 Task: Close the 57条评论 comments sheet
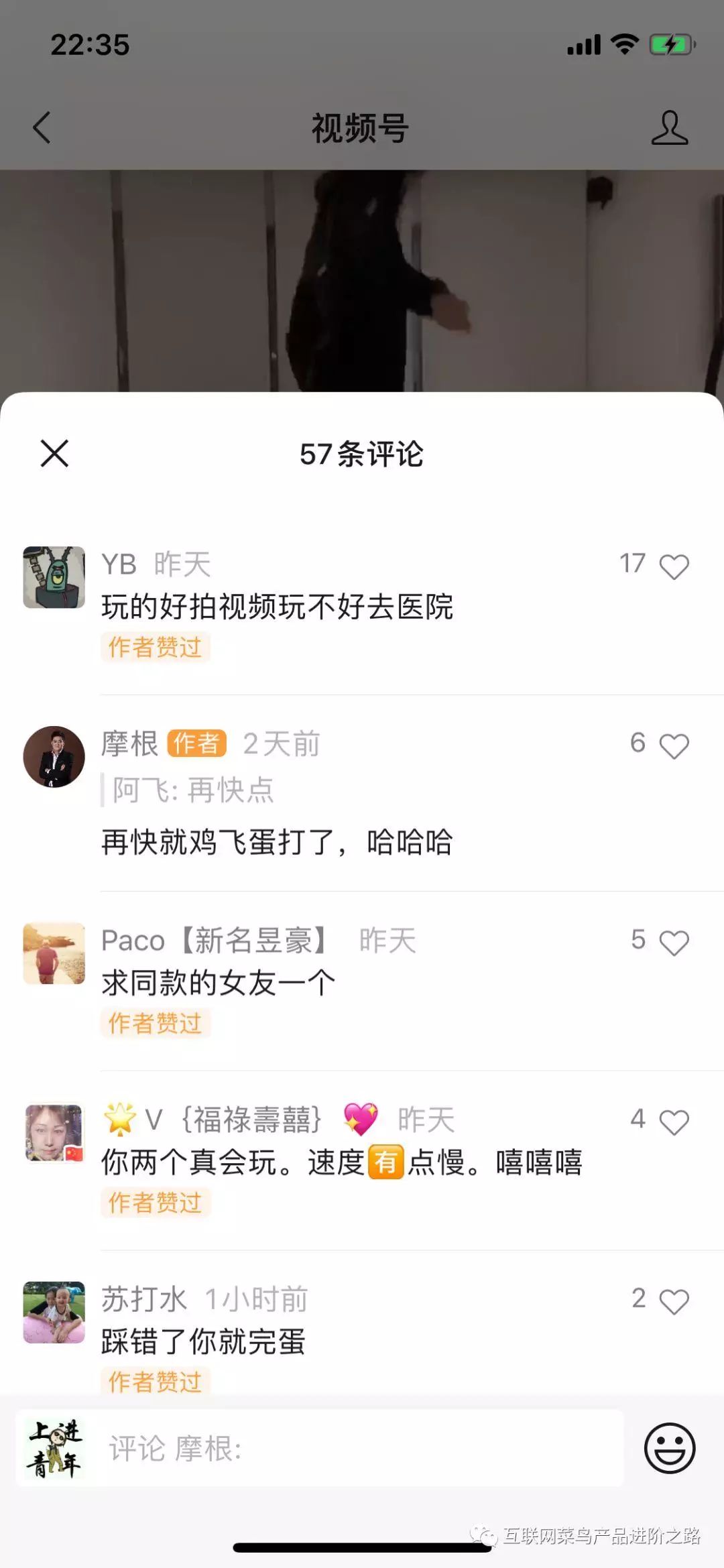54,453
